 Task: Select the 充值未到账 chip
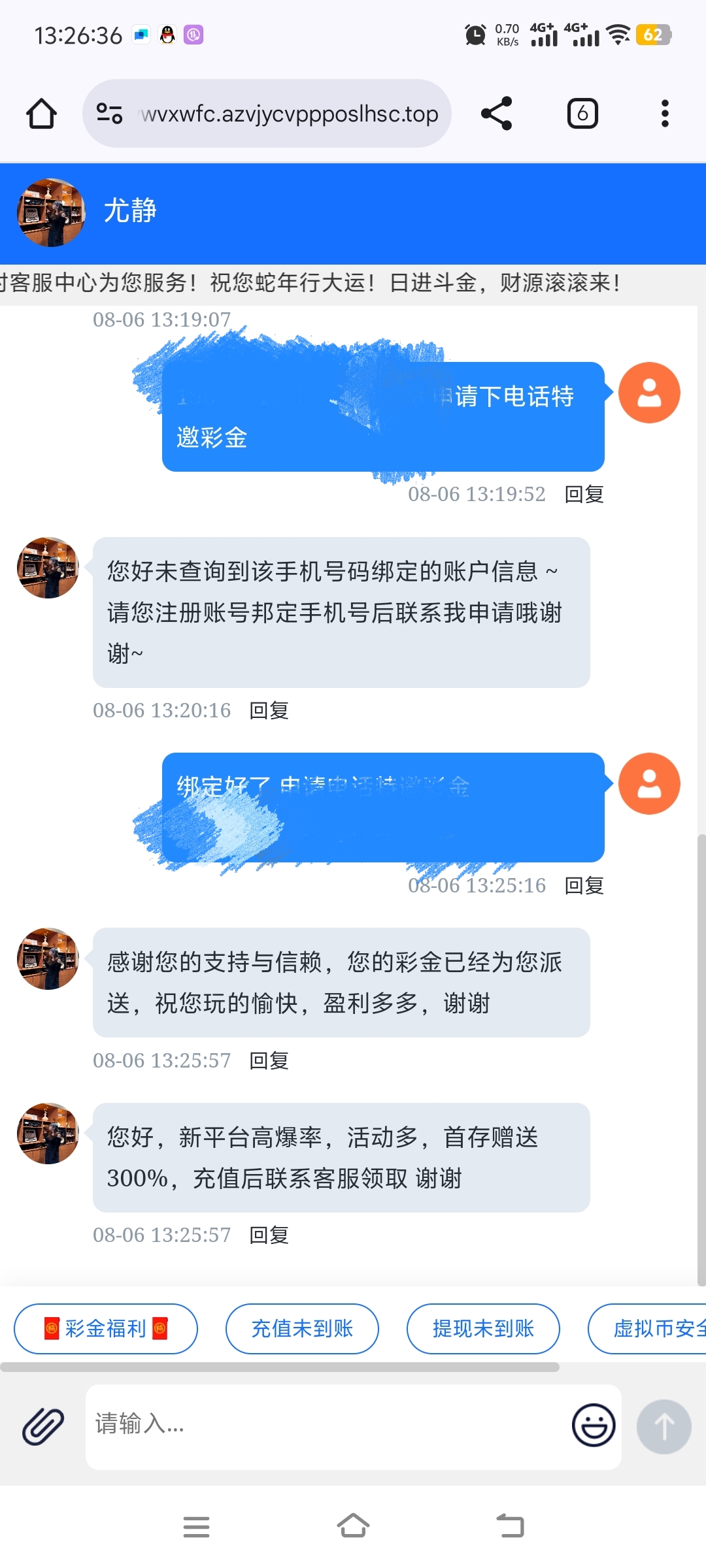click(302, 1328)
